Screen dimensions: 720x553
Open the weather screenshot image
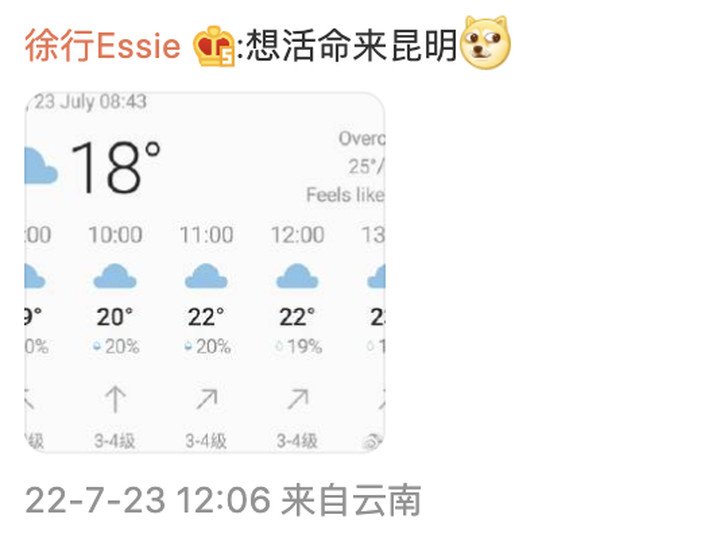coord(204,272)
